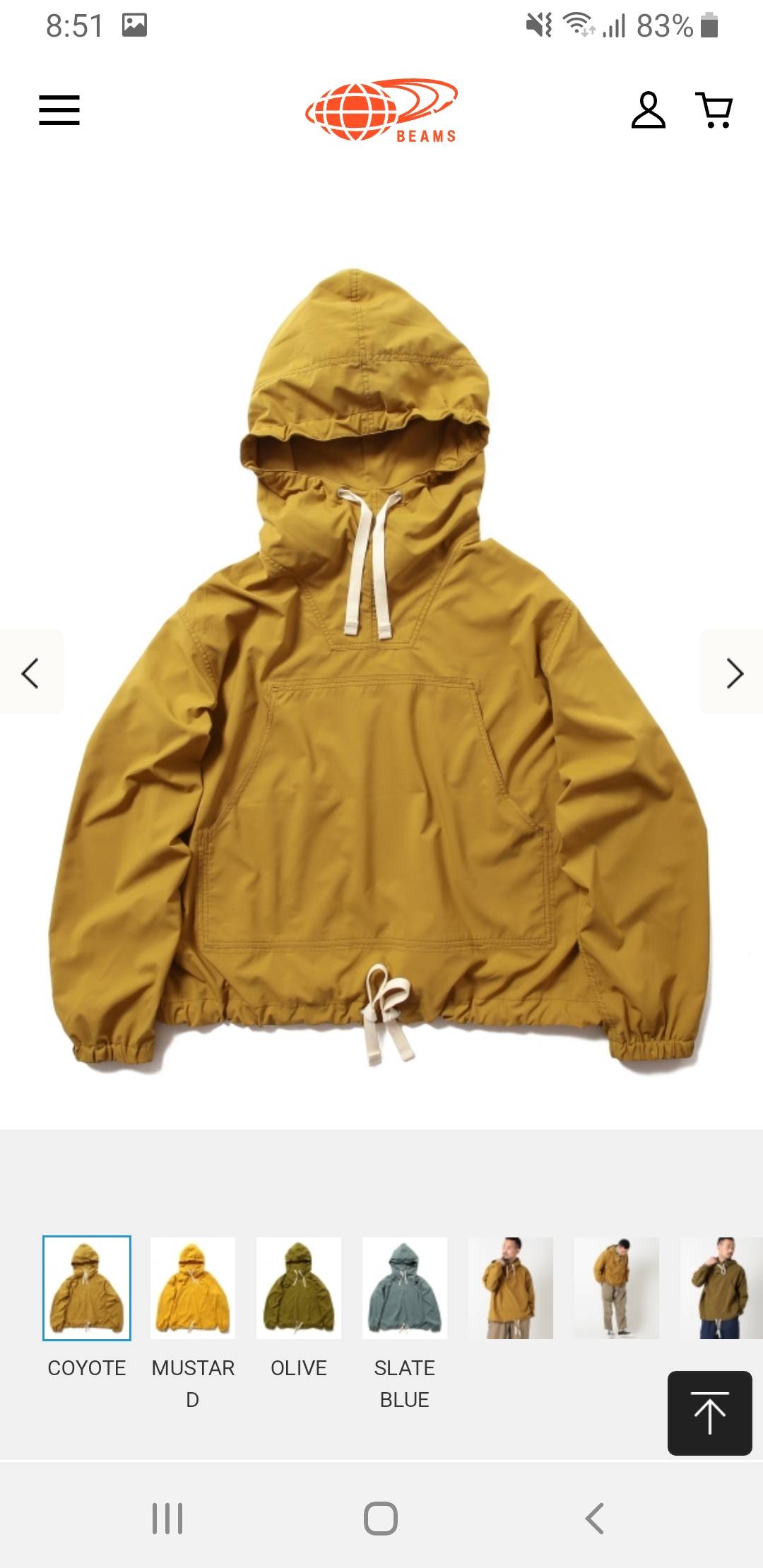Open the account profile icon
763x1568 pixels.
[648, 110]
